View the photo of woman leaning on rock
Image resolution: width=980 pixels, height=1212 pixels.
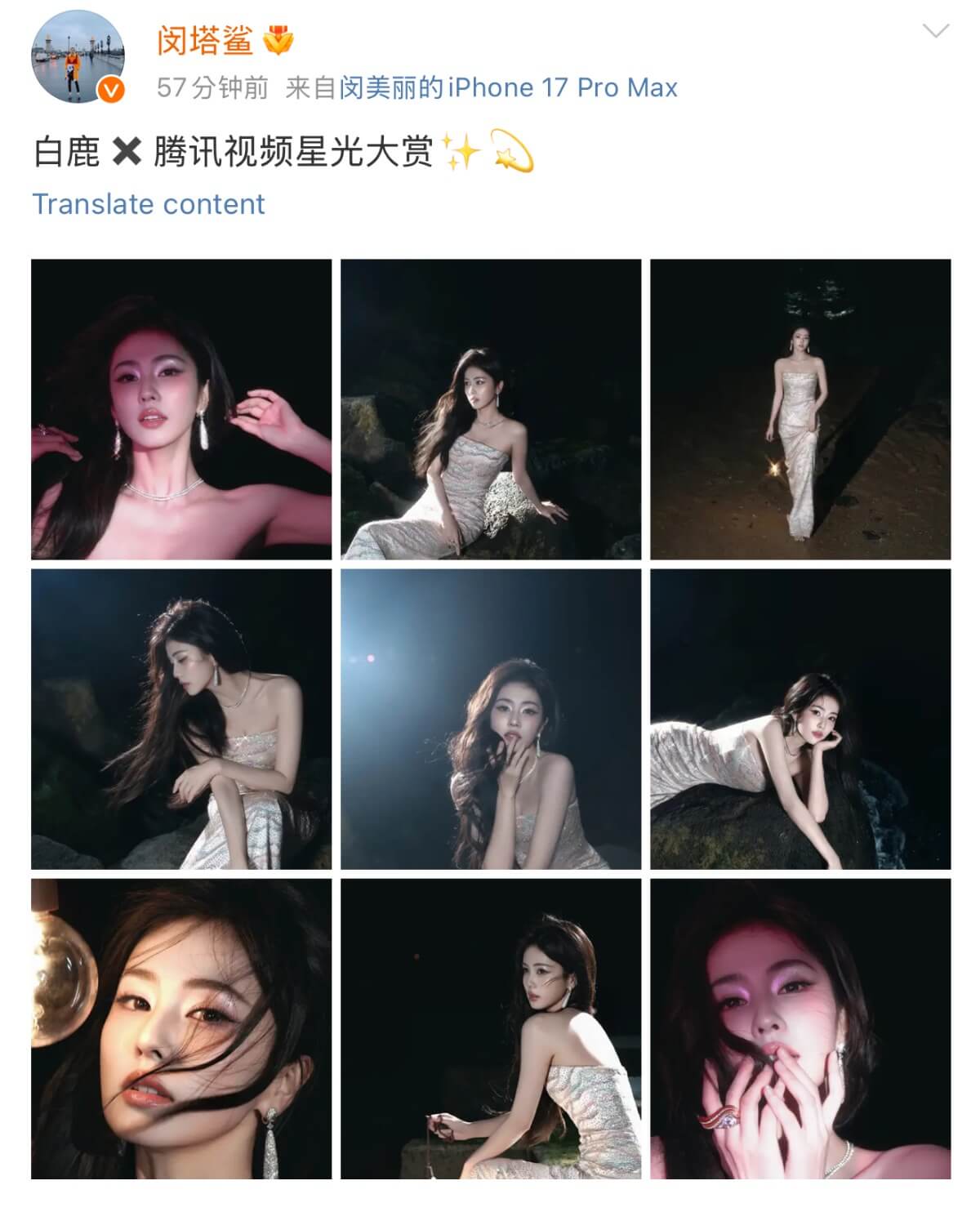click(800, 719)
